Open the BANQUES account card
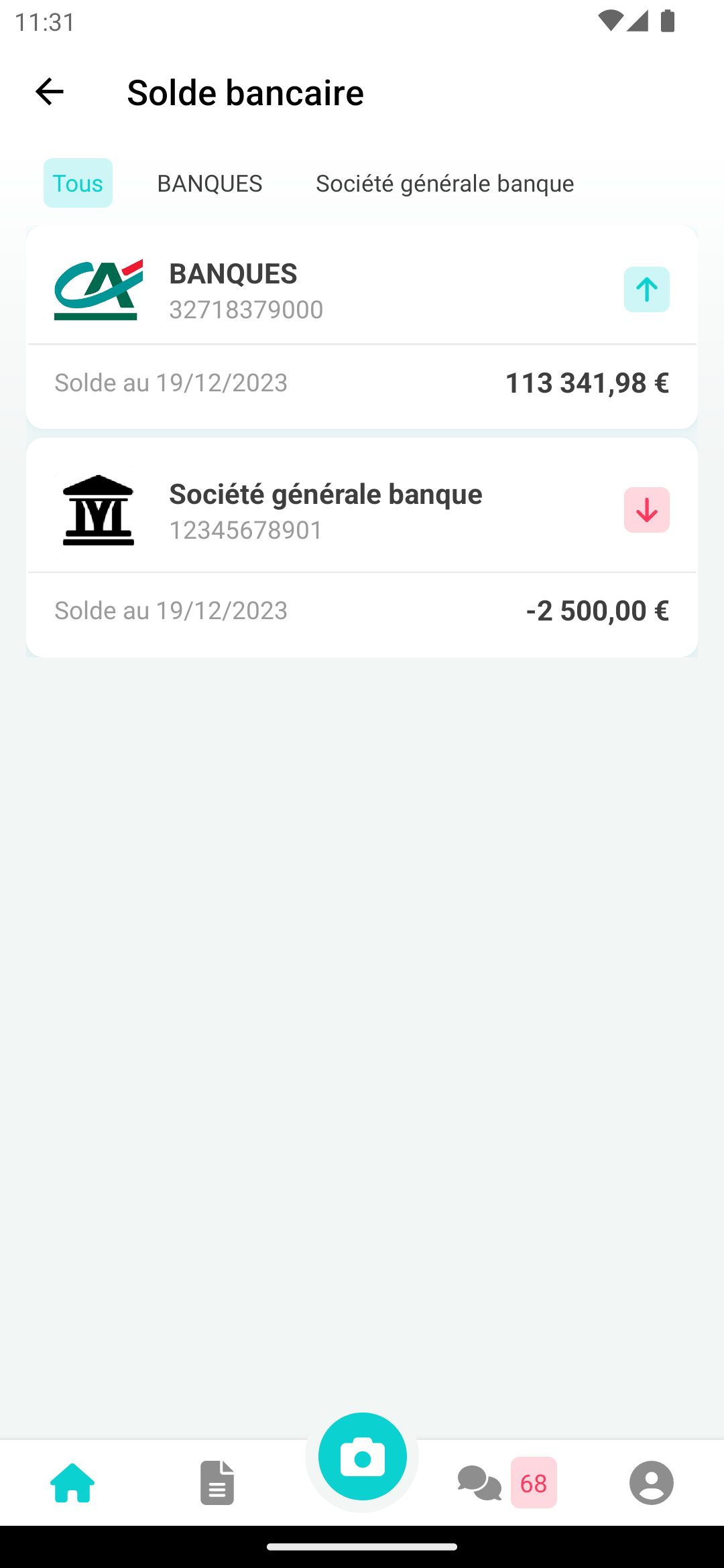The height and width of the screenshot is (1568, 724). point(362,327)
